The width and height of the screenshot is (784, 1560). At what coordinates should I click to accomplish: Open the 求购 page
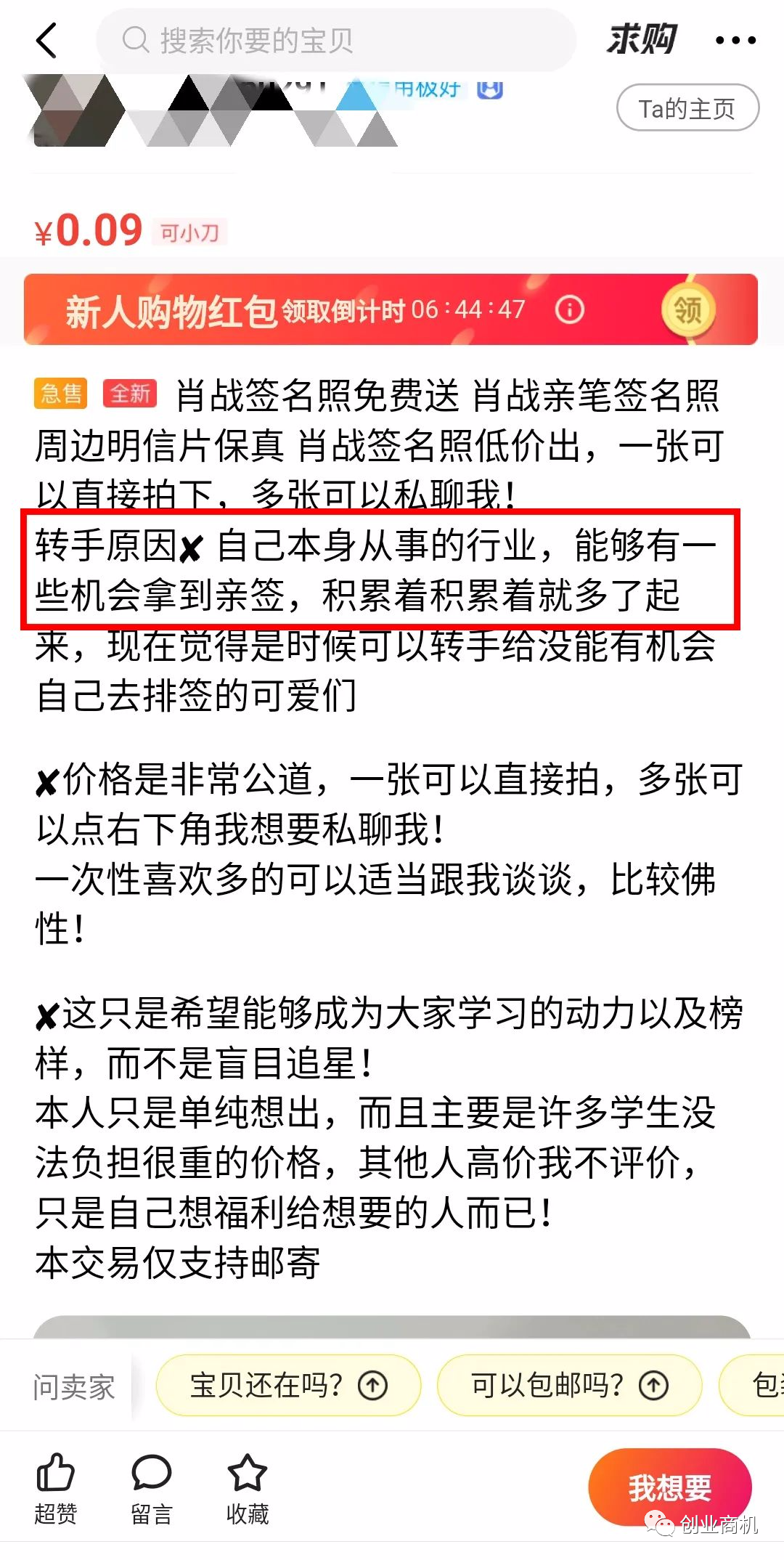point(642,40)
